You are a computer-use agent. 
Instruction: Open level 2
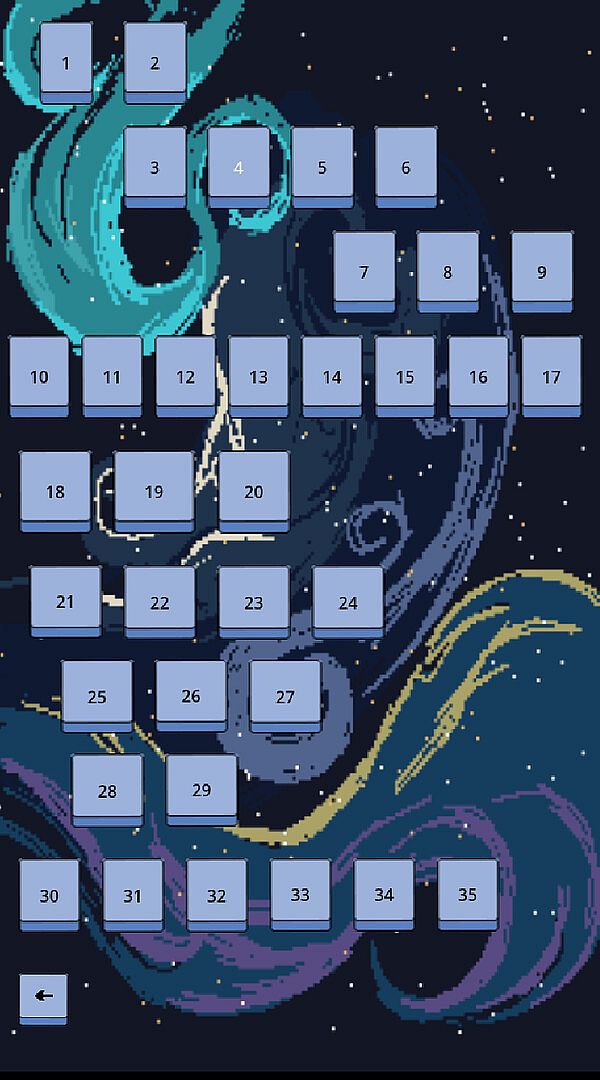pyautogui.click(x=155, y=63)
